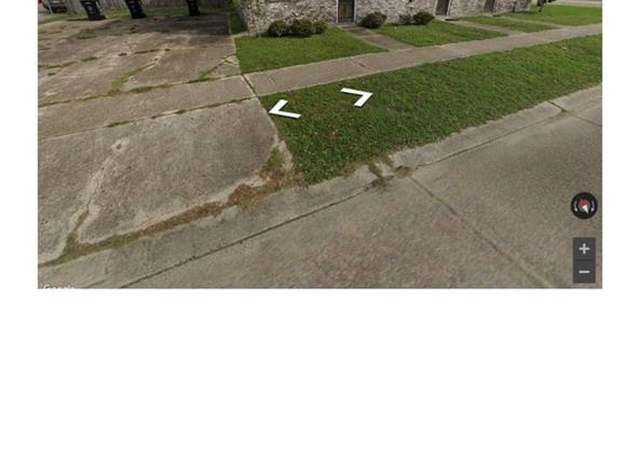This screenshot has width=640, height=460.
Task: Move along the street using right arrow
Action: (x=357, y=96)
